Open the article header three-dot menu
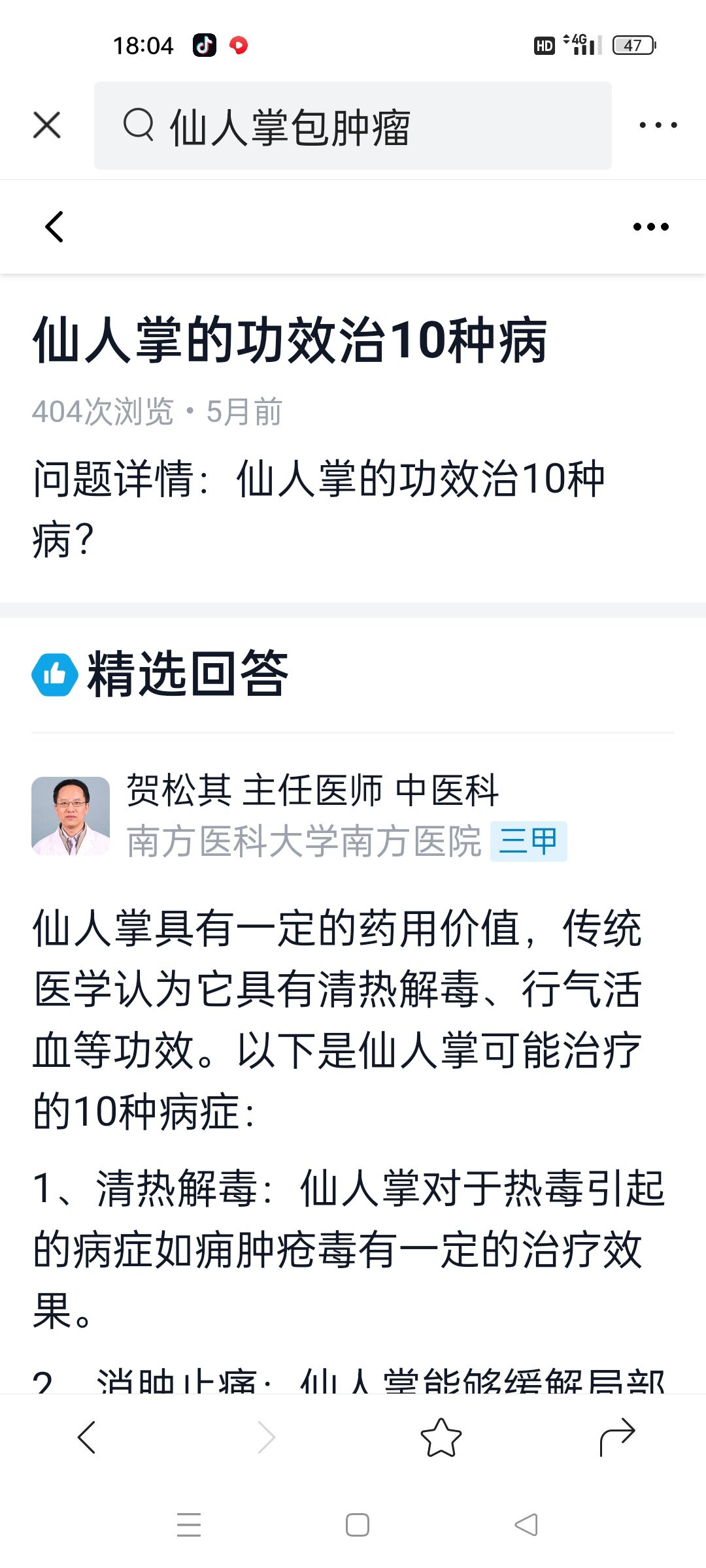706x1568 pixels. coord(650,227)
